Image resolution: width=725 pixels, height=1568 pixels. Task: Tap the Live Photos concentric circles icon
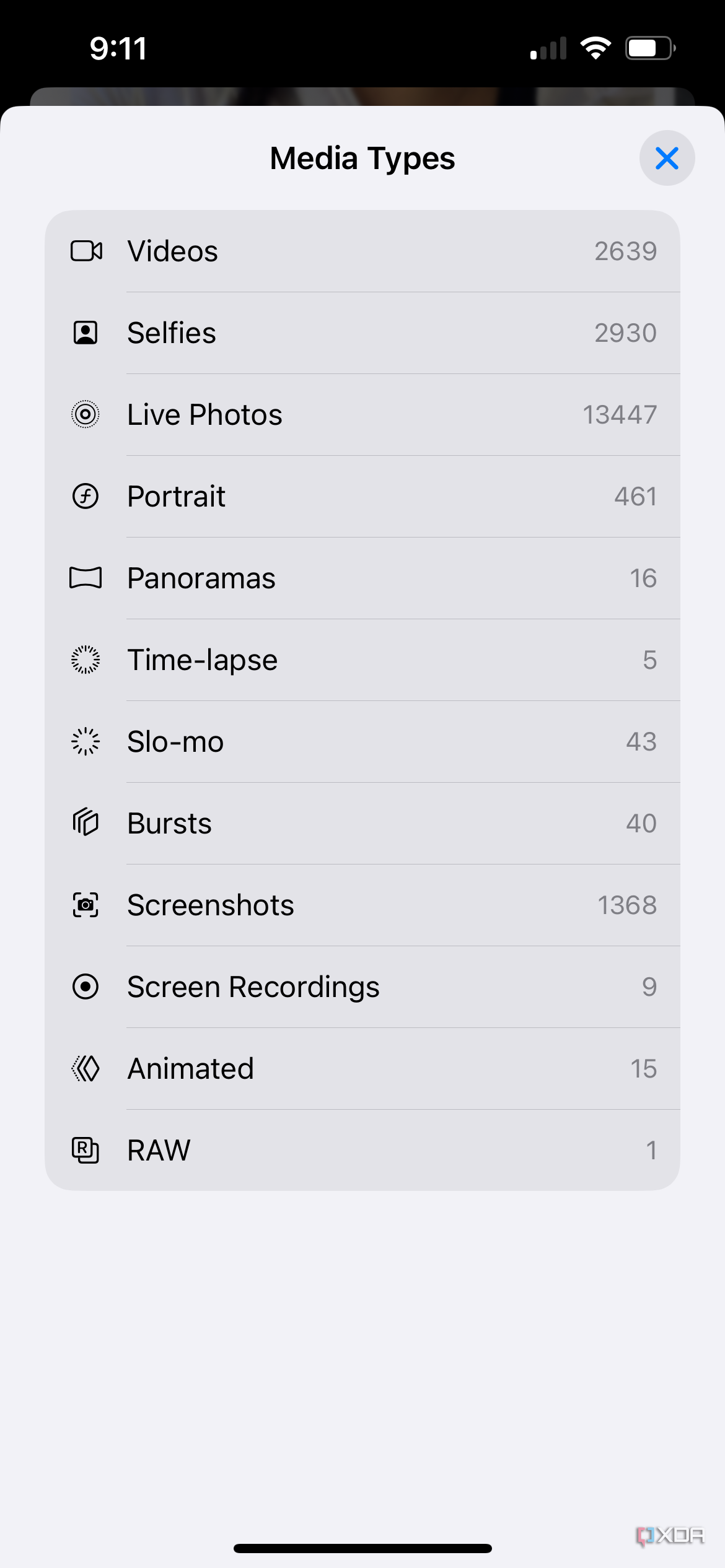[x=85, y=414]
